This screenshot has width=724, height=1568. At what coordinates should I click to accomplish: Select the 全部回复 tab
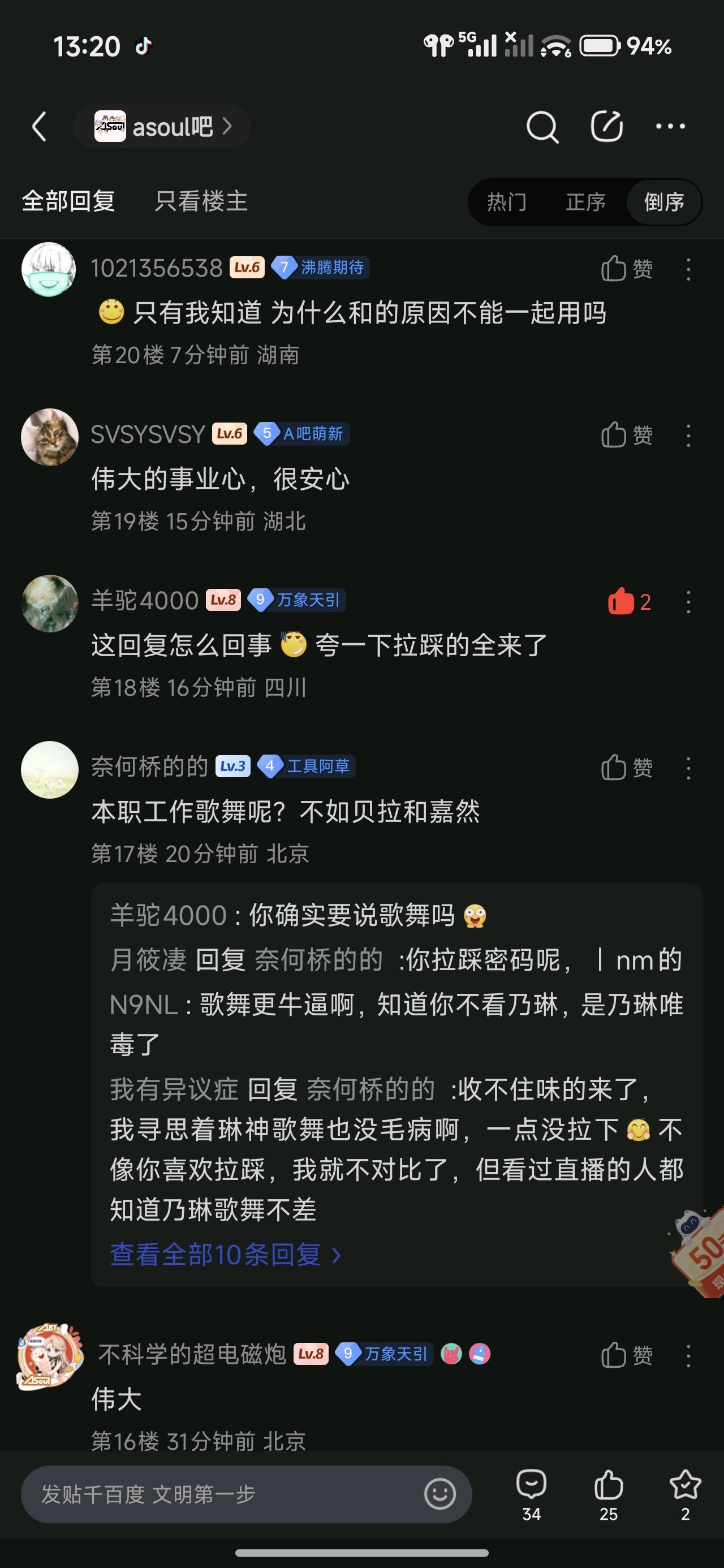(x=68, y=201)
